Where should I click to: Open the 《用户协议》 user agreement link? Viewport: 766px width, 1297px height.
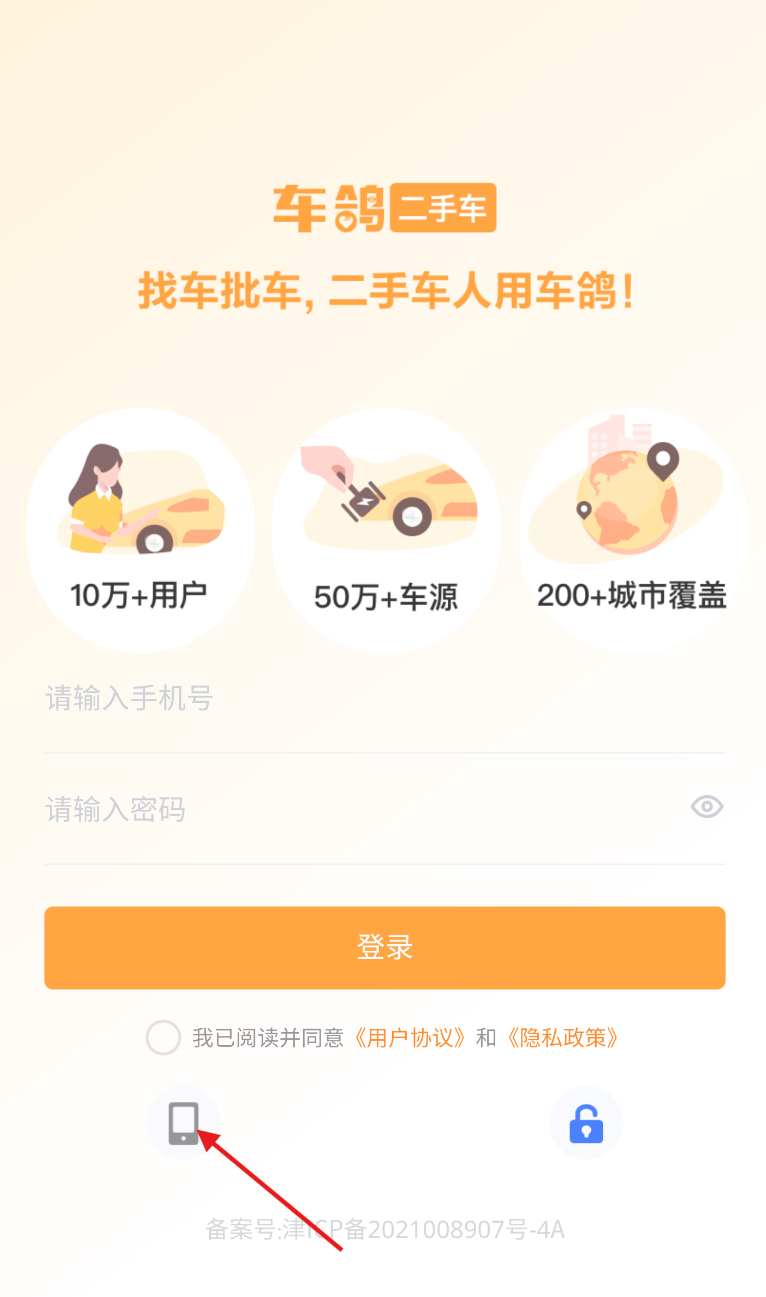point(410,1038)
